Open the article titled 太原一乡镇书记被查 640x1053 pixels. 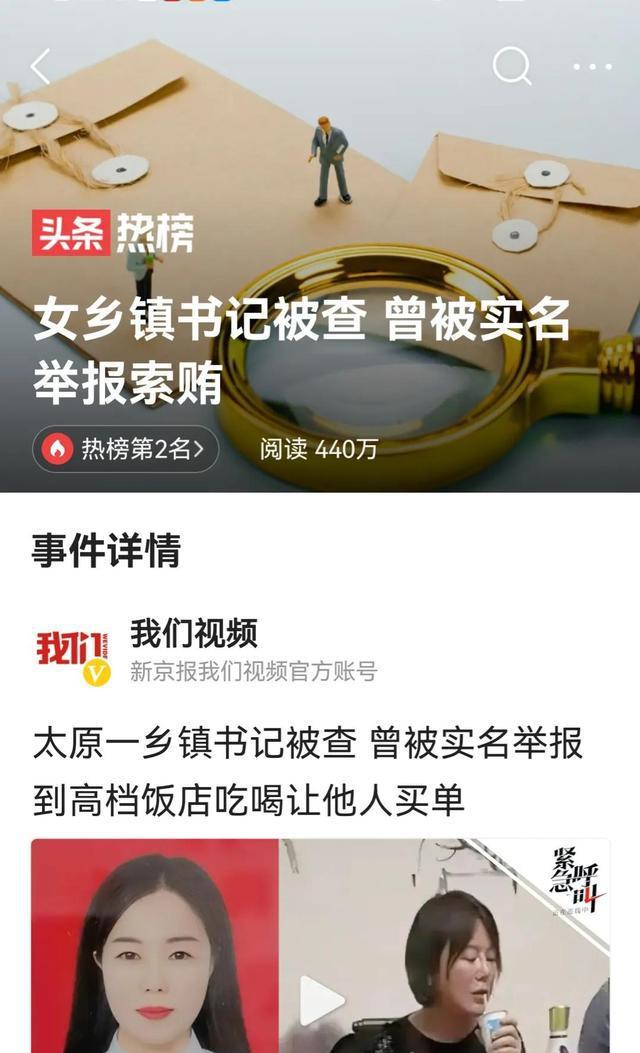point(307,771)
